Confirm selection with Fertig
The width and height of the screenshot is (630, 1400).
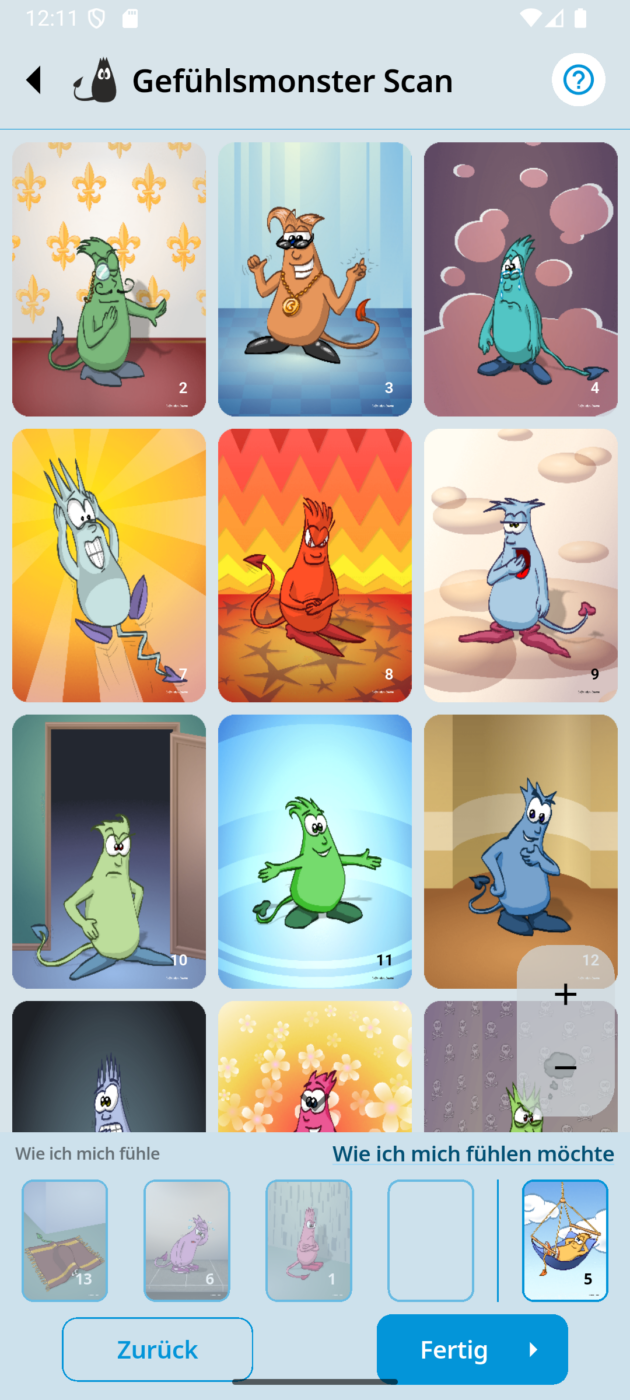click(x=472, y=1349)
